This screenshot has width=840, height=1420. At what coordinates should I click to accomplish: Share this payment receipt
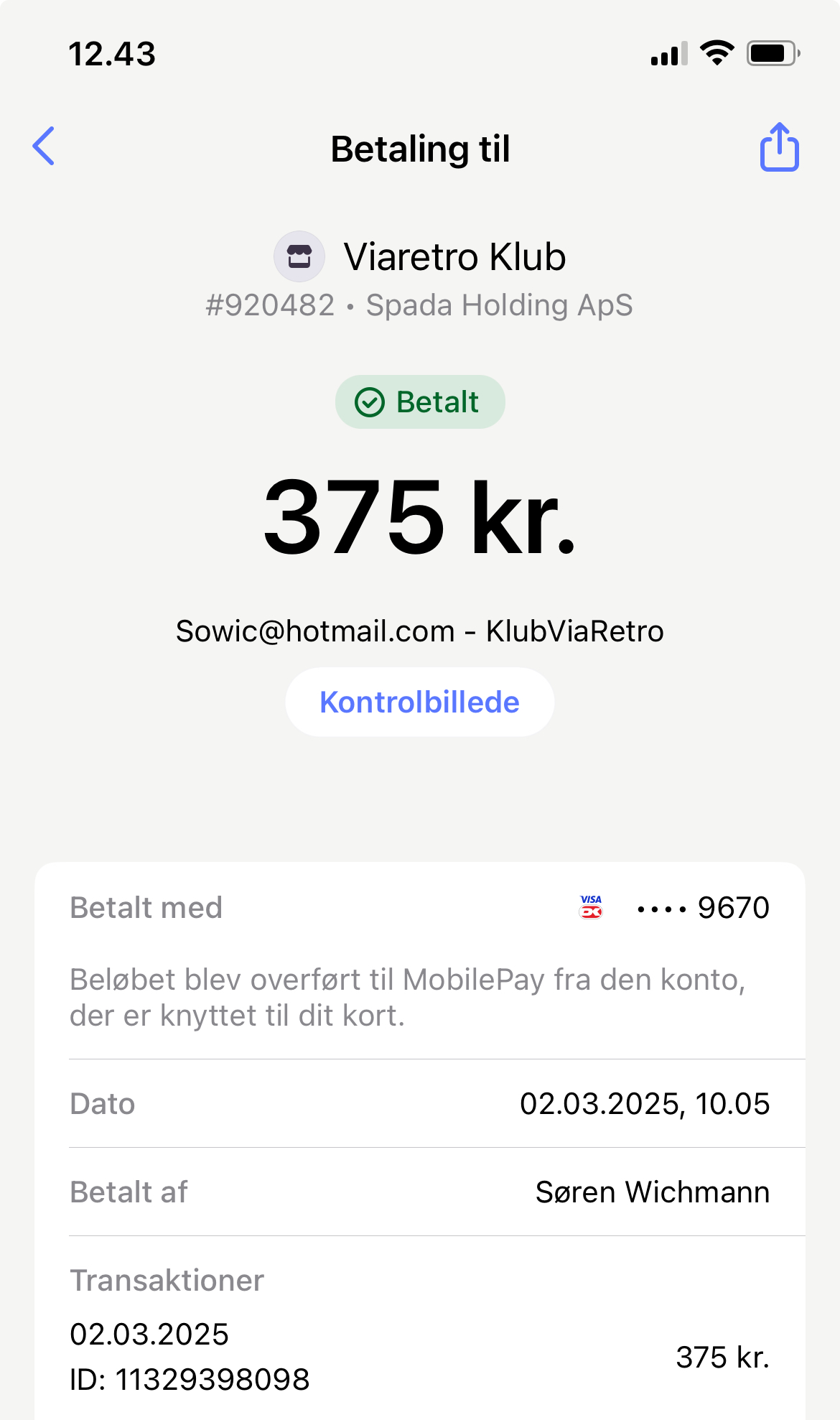[x=779, y=147]
